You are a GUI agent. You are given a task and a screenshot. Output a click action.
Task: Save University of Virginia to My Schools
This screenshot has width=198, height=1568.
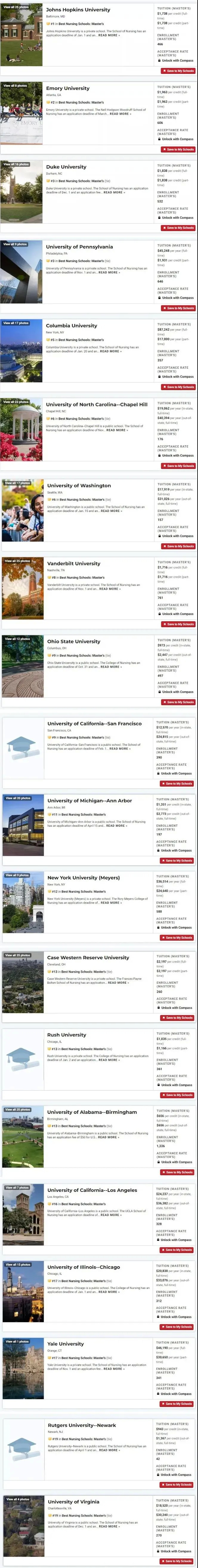click(177, 1561)
